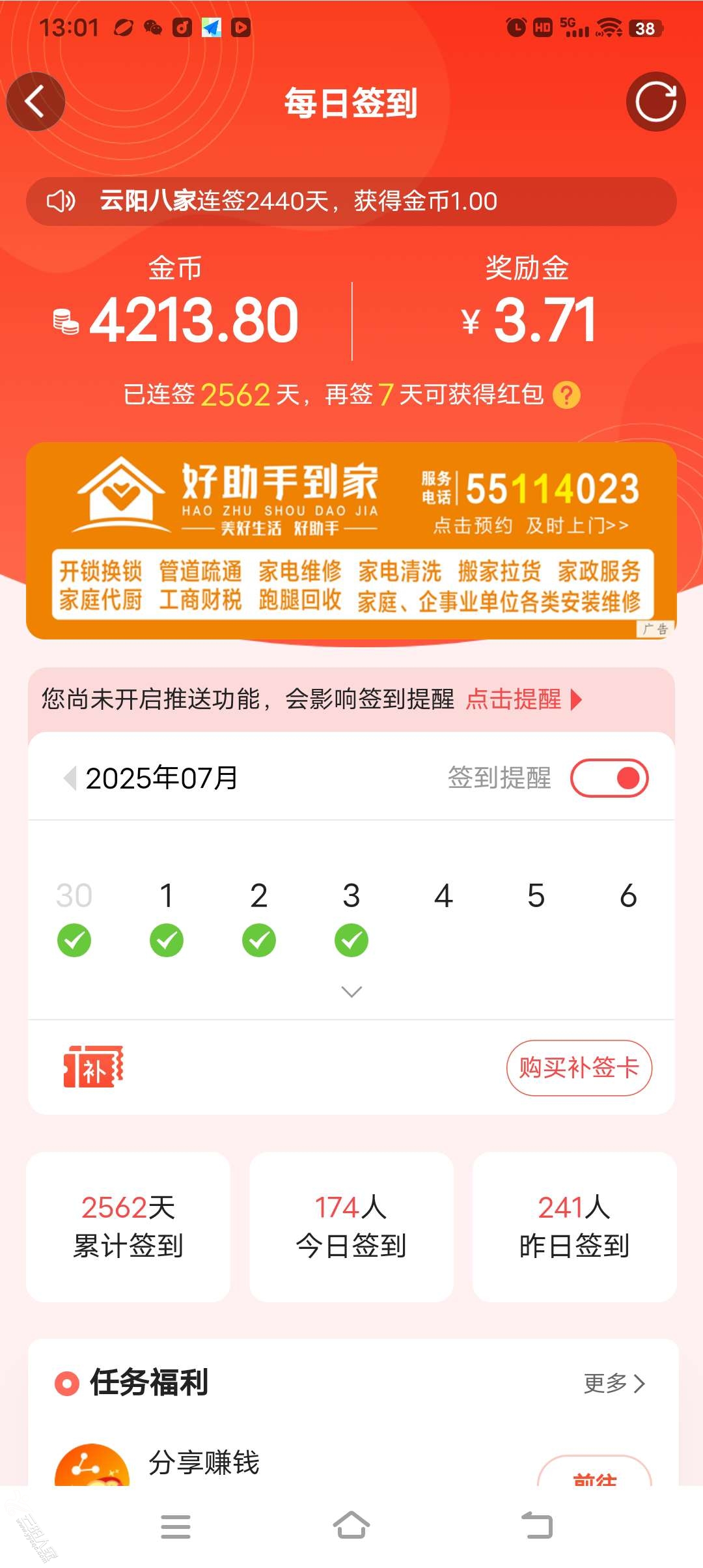Toggle the 签到提醒 switch
Viewport: 703px width, 1568px height.
tap(609, 778)
